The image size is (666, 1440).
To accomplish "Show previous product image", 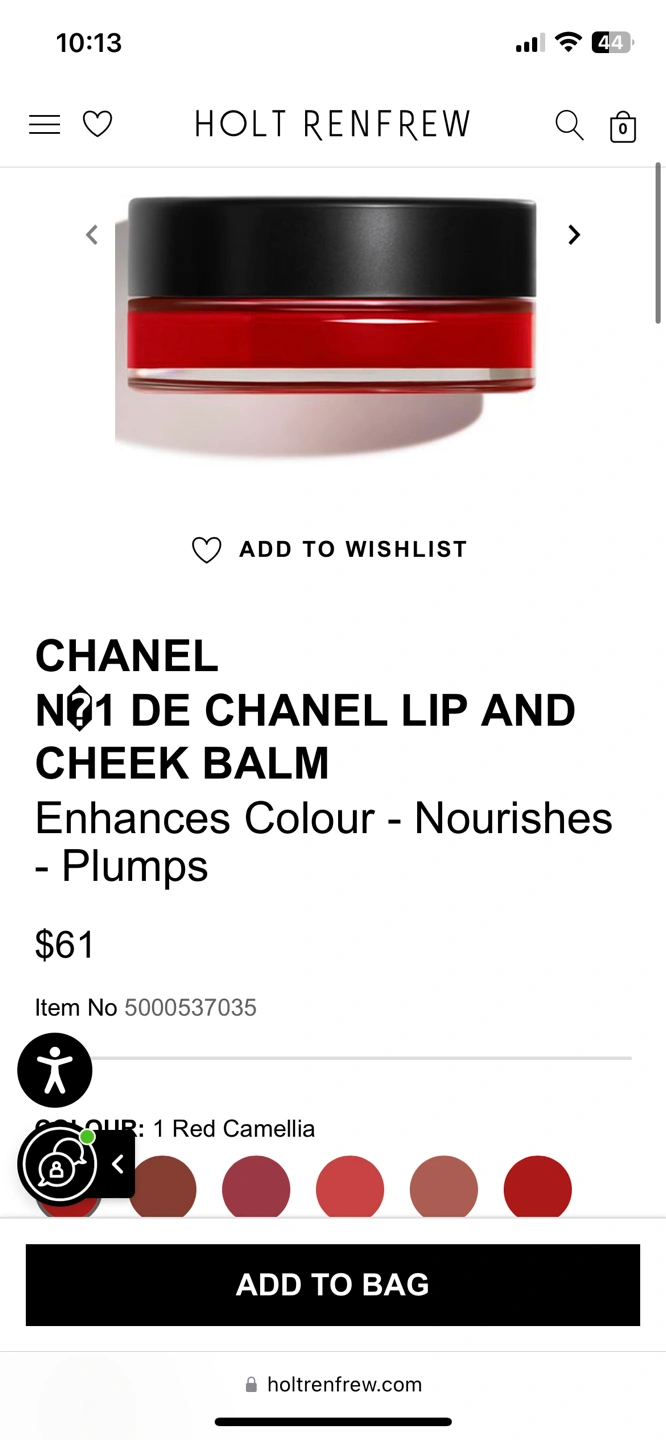I will click(92, 235).
